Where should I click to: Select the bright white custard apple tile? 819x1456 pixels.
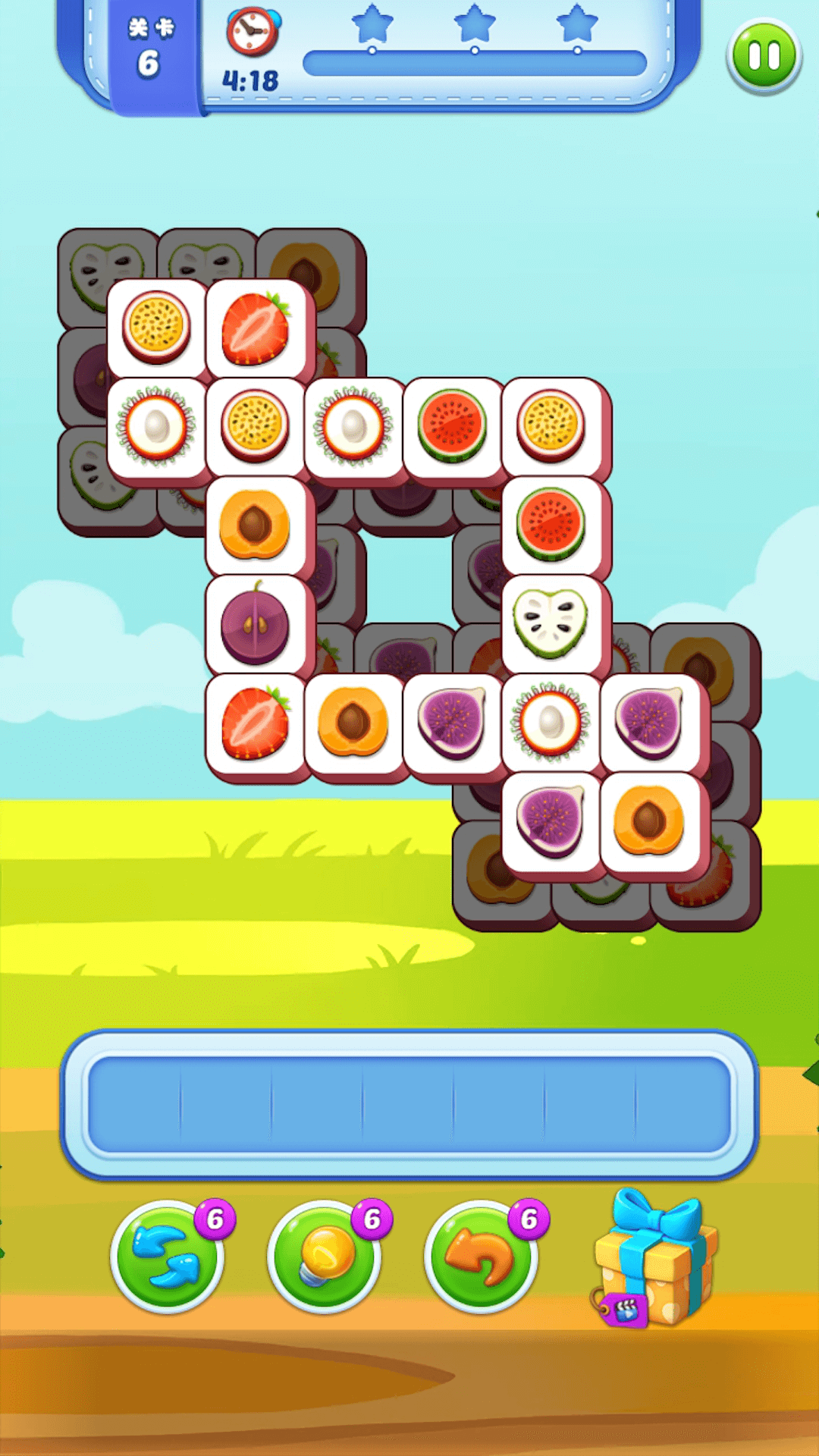coord(551,623)
